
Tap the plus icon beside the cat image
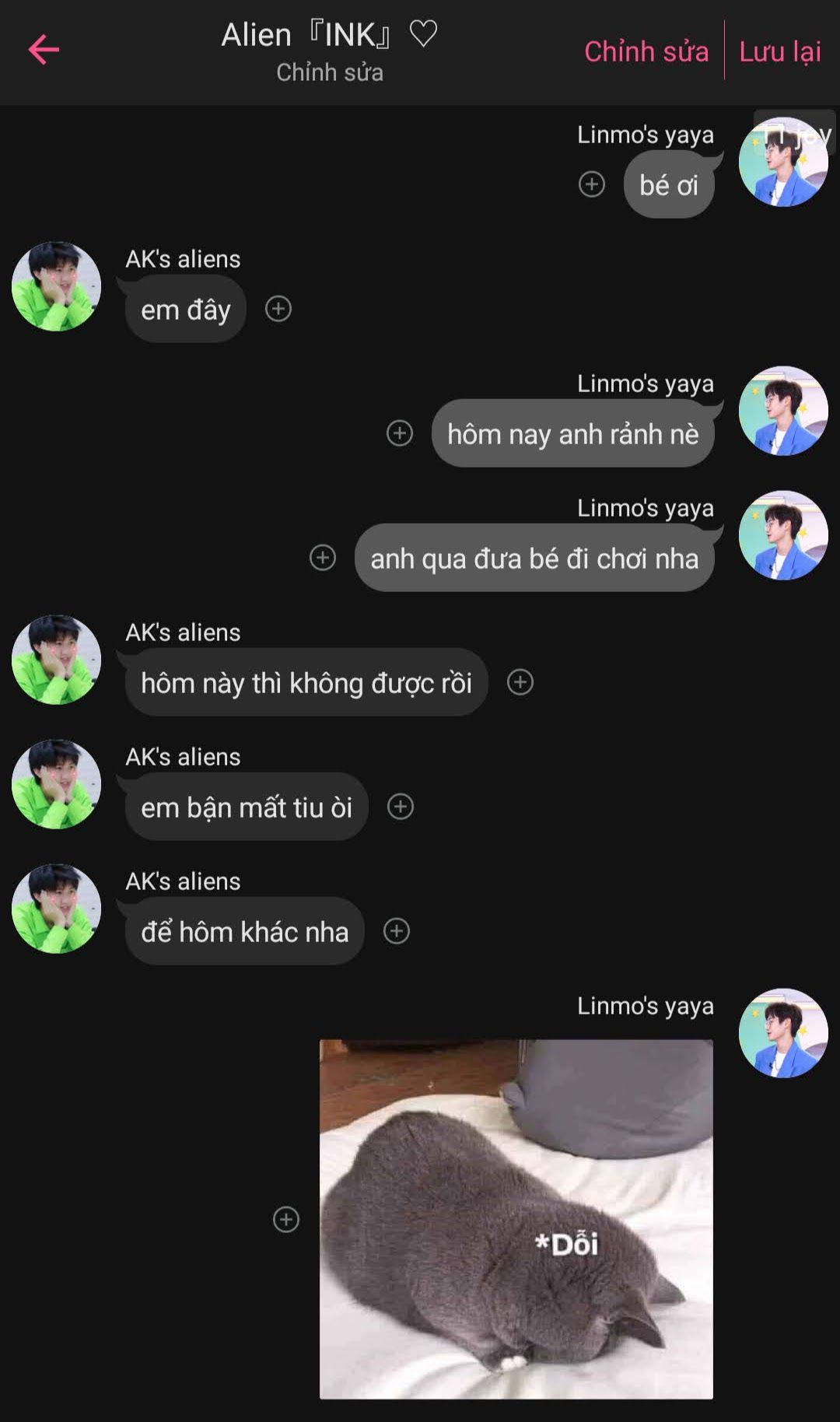coord(286,1219)
